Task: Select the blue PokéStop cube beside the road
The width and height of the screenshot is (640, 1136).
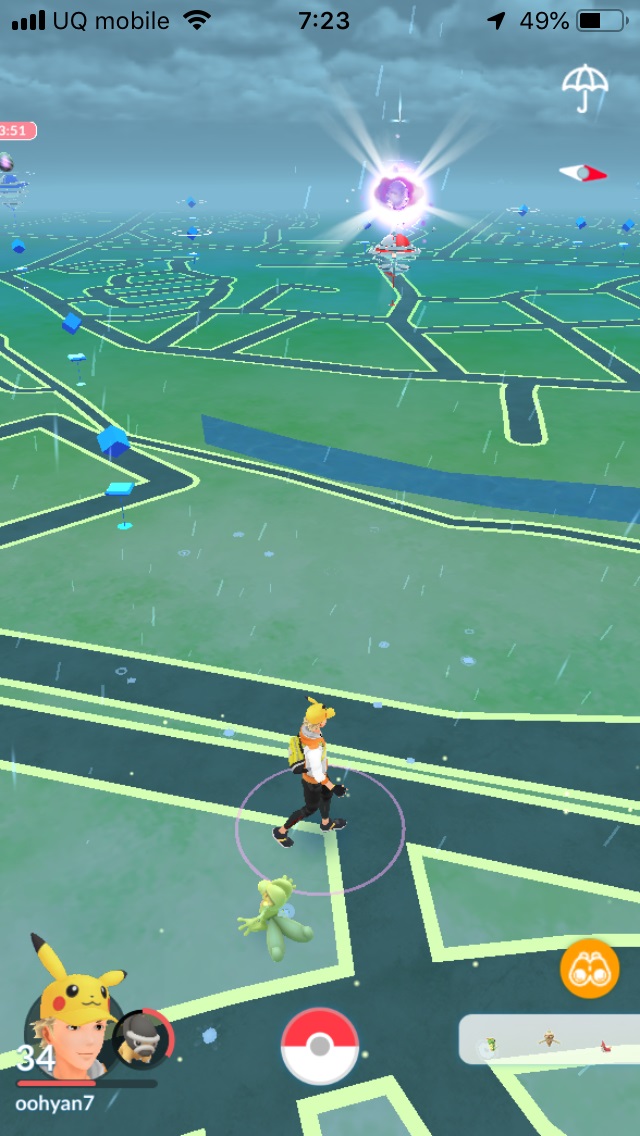Action: (114, 440)
